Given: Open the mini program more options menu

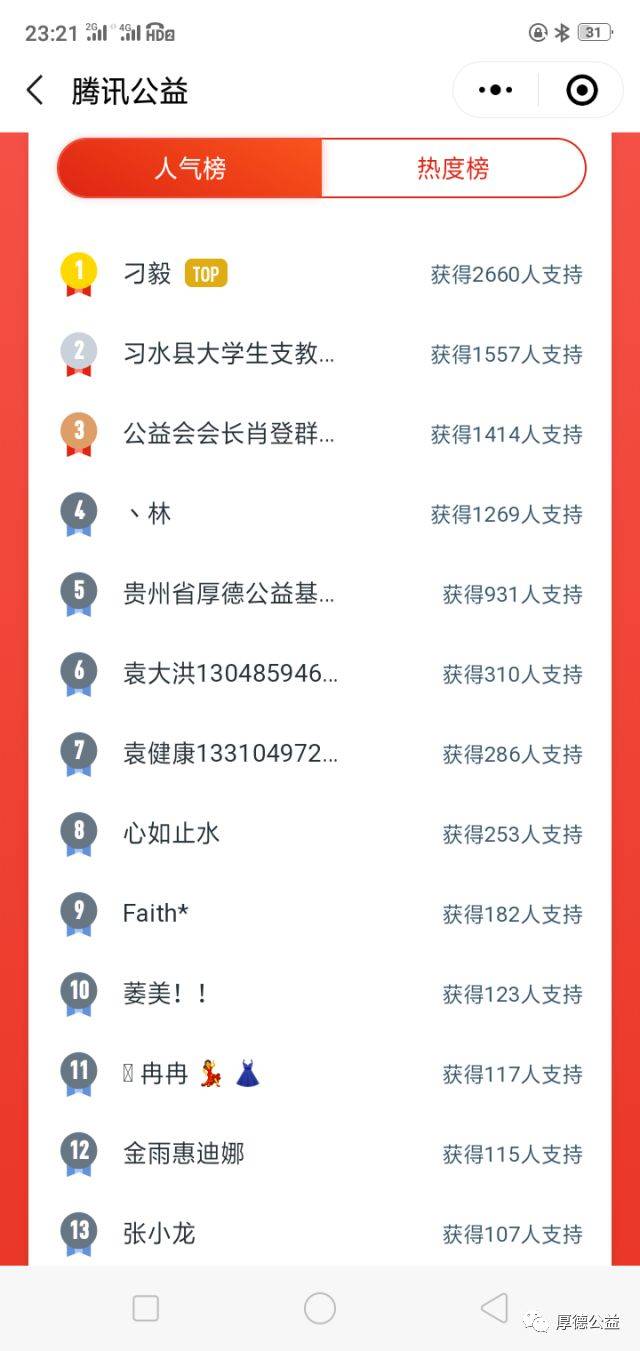Looking at the screenshot, I should point(495,91).
